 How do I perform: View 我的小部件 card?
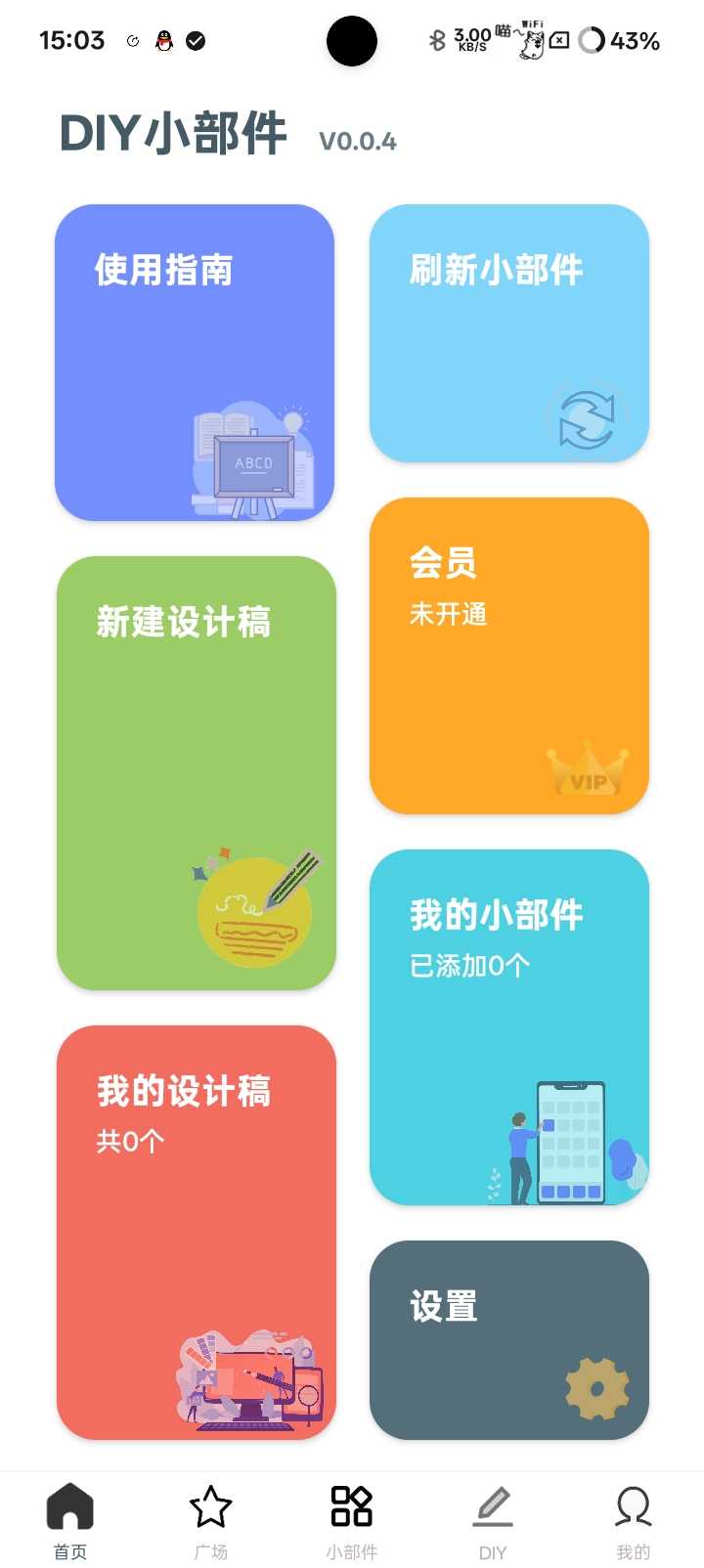click(508, 1027)
